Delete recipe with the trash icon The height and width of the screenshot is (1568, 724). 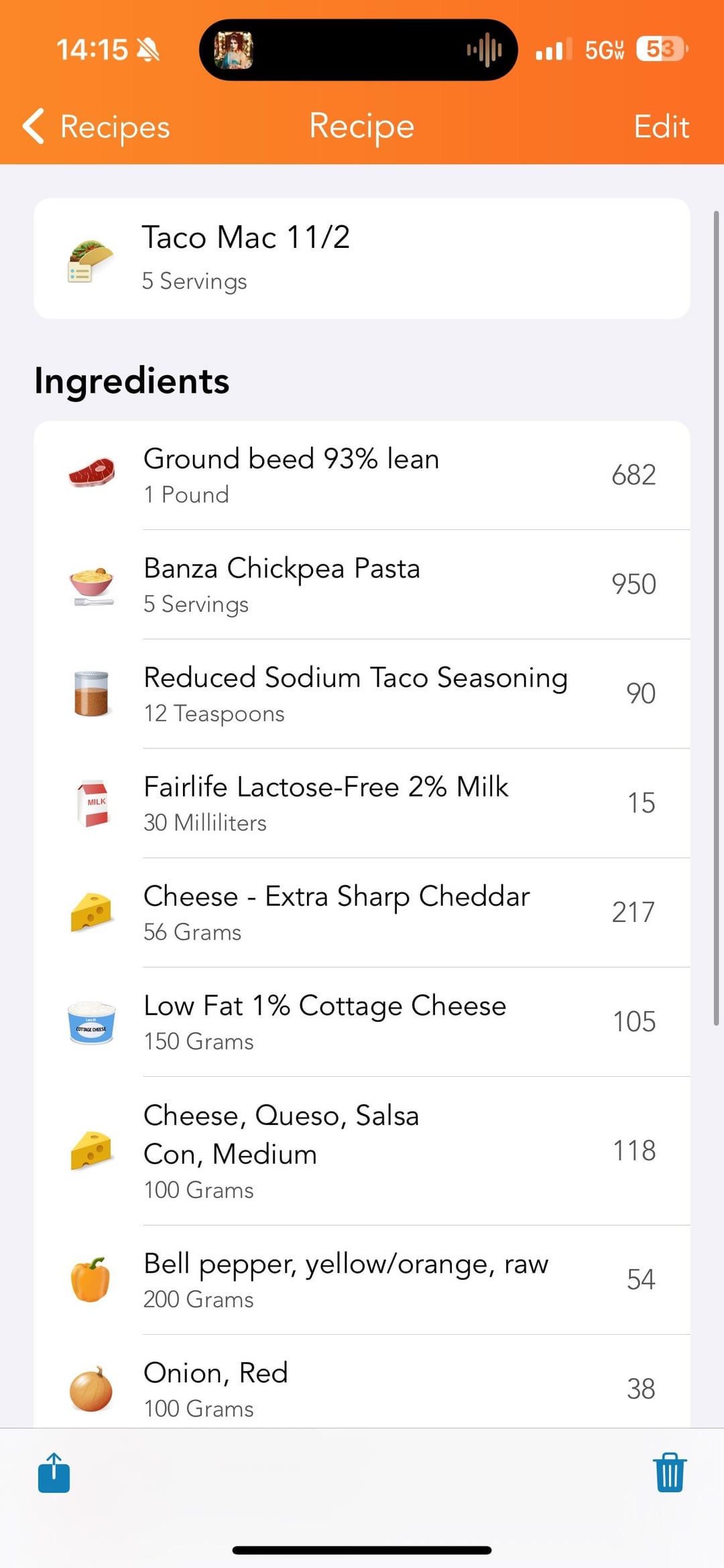[x=669, y=1472]
